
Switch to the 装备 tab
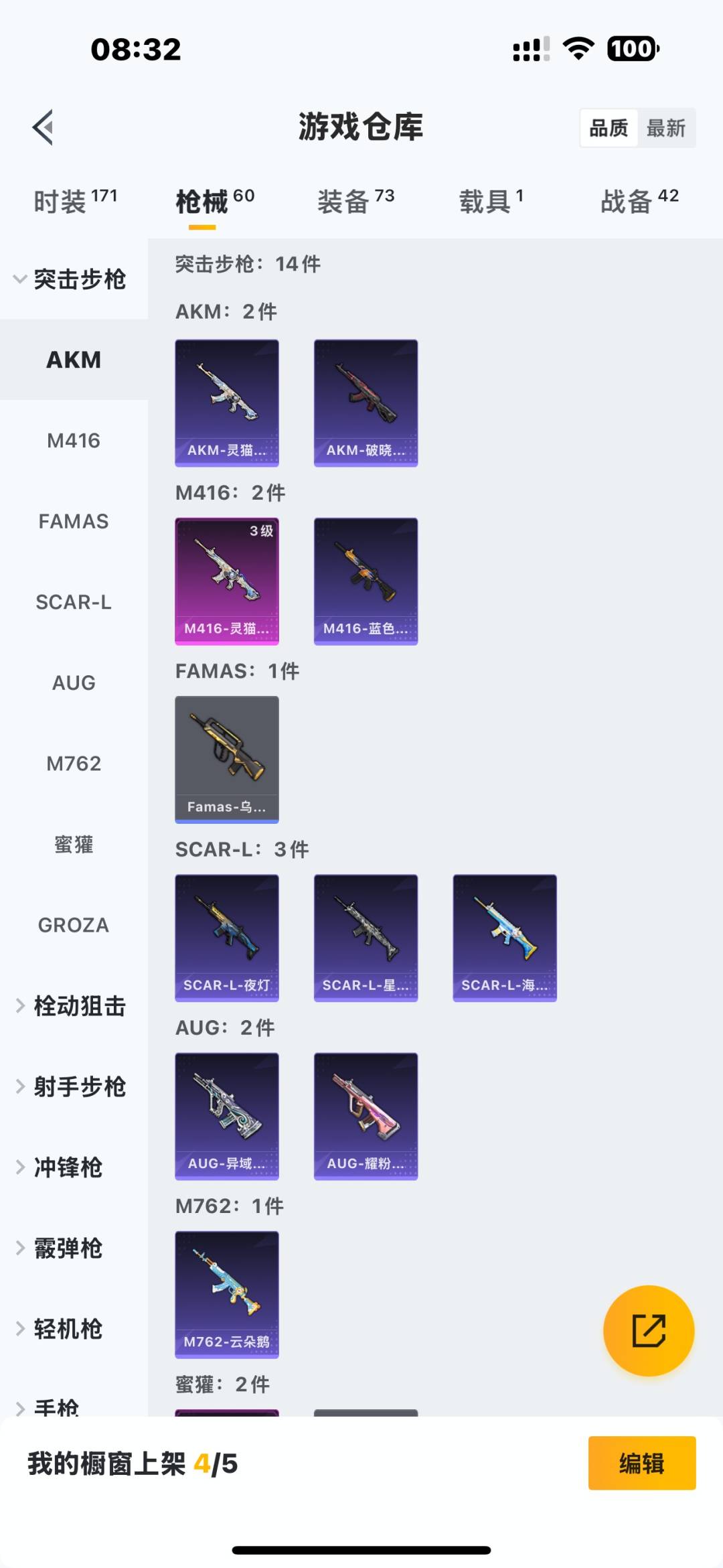[x=355, y=200]
